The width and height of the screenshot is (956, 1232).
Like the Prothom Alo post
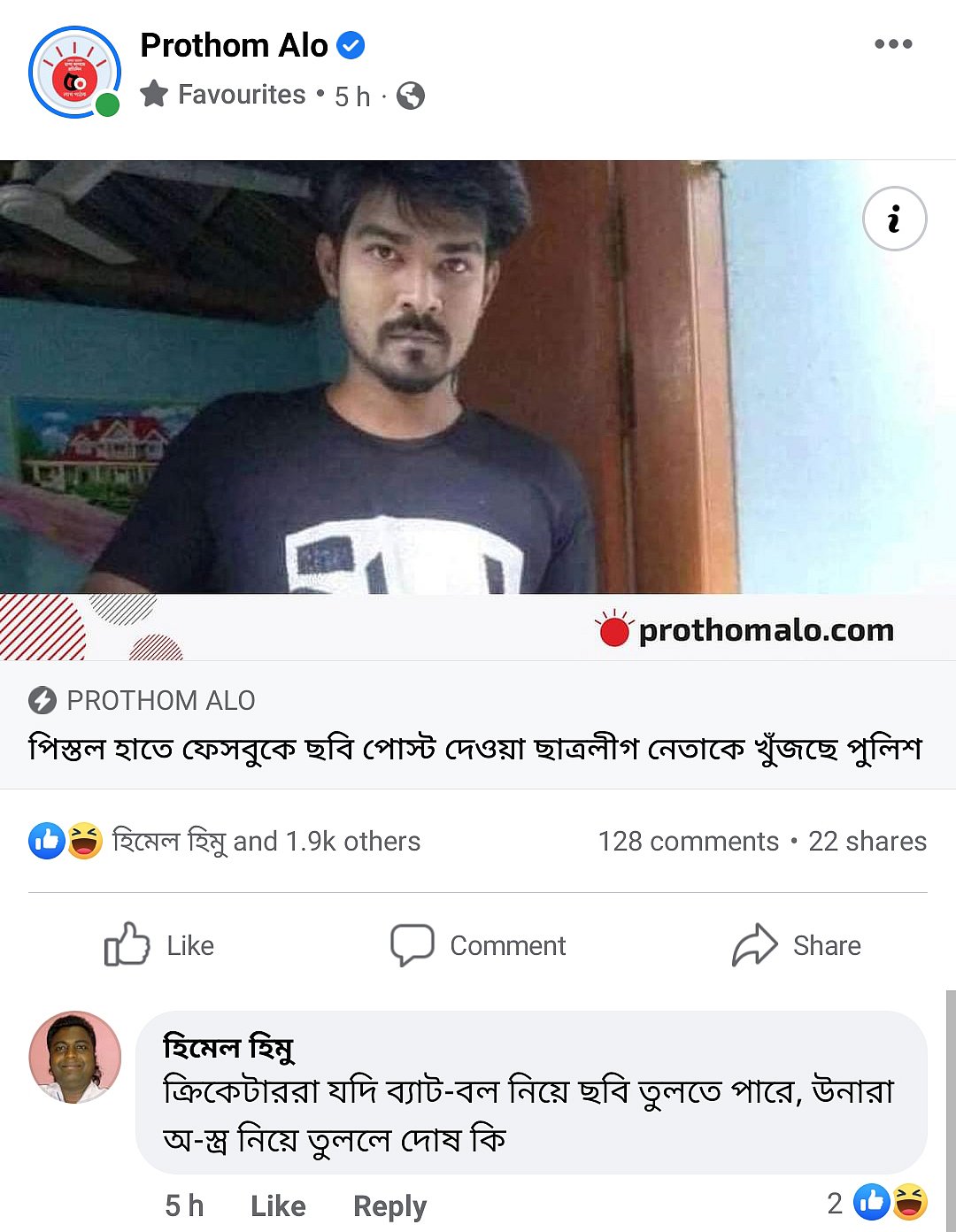click(x=160, y=945)
